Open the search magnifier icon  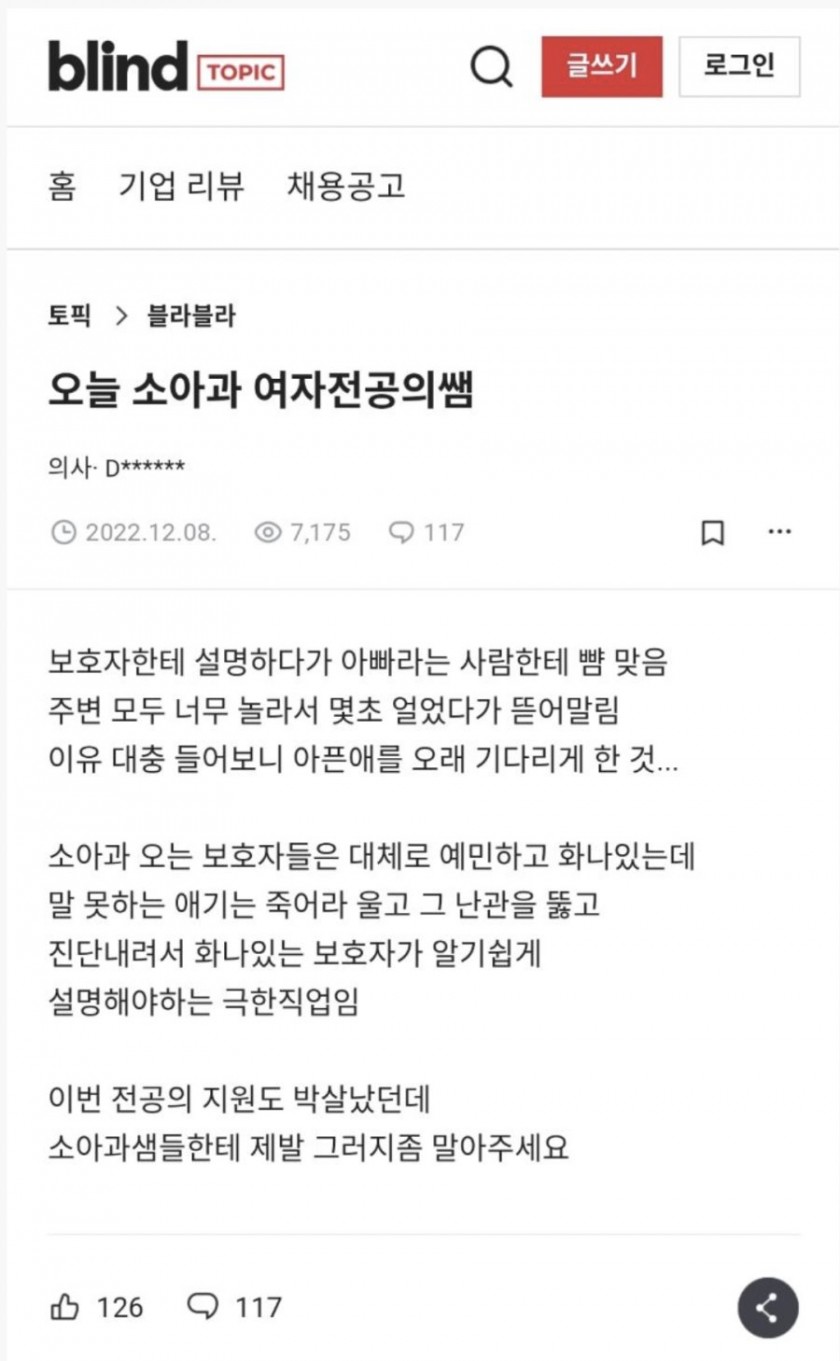pyautogui.click(x=491, y=67)
